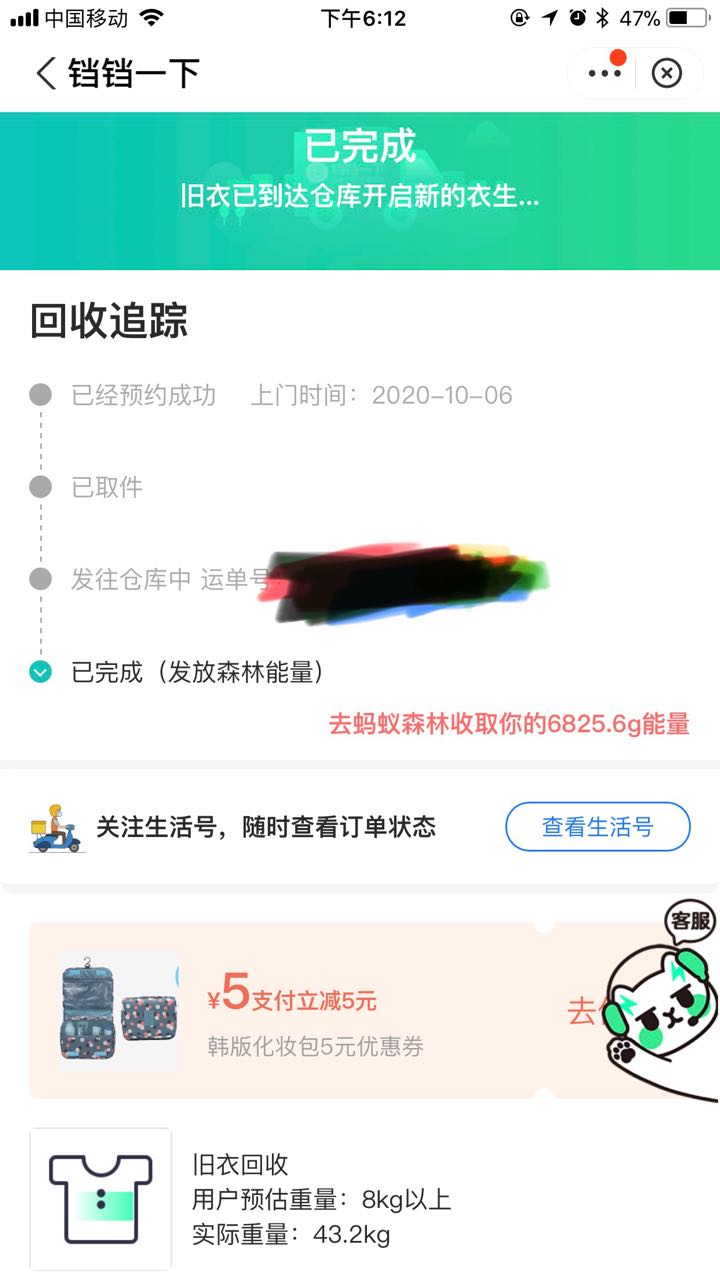Close the mini program
The width and height of the screenshot is (720, 1280).
(667, 73)
